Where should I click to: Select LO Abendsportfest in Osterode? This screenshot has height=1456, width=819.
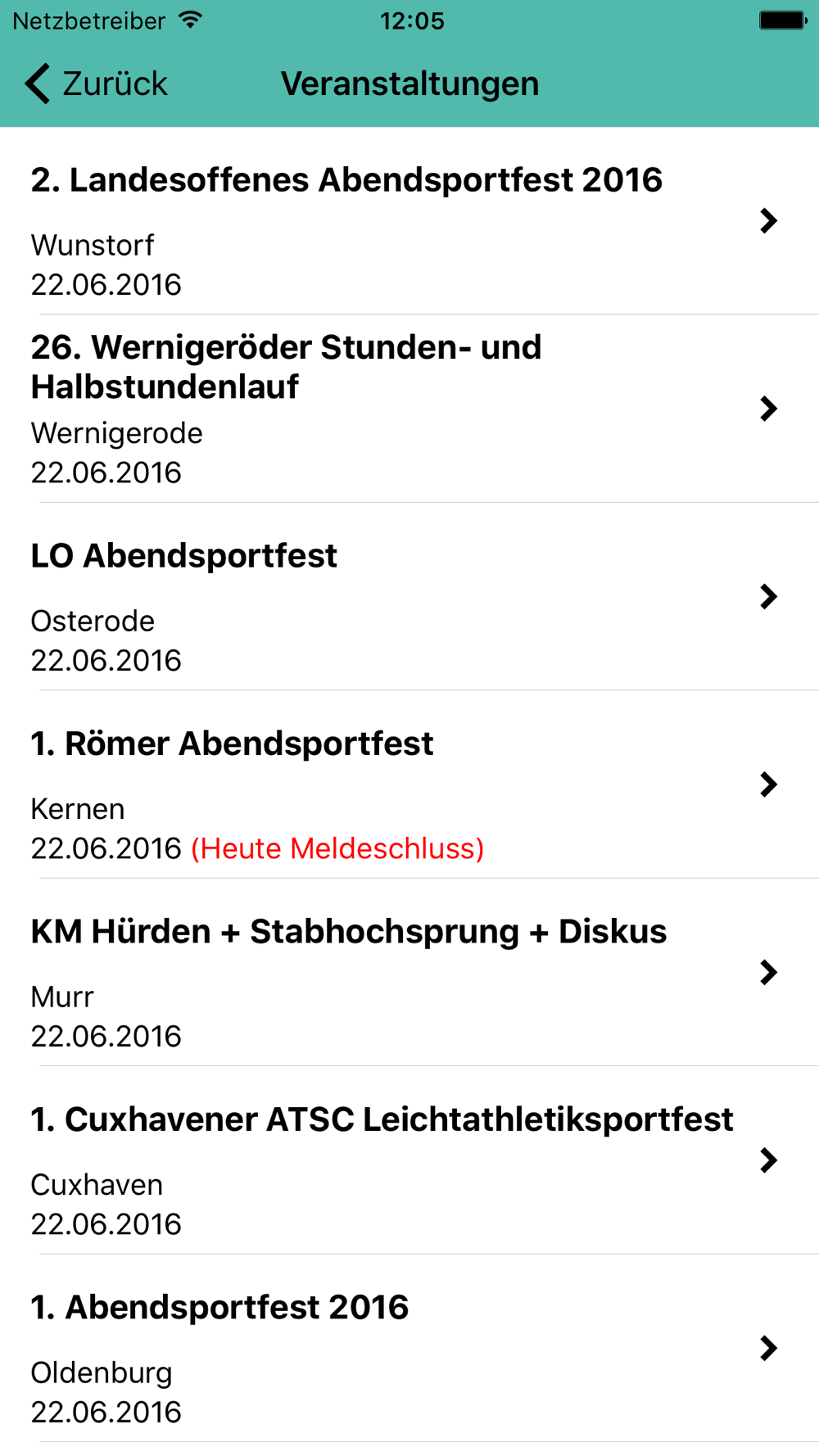(393, 597)
